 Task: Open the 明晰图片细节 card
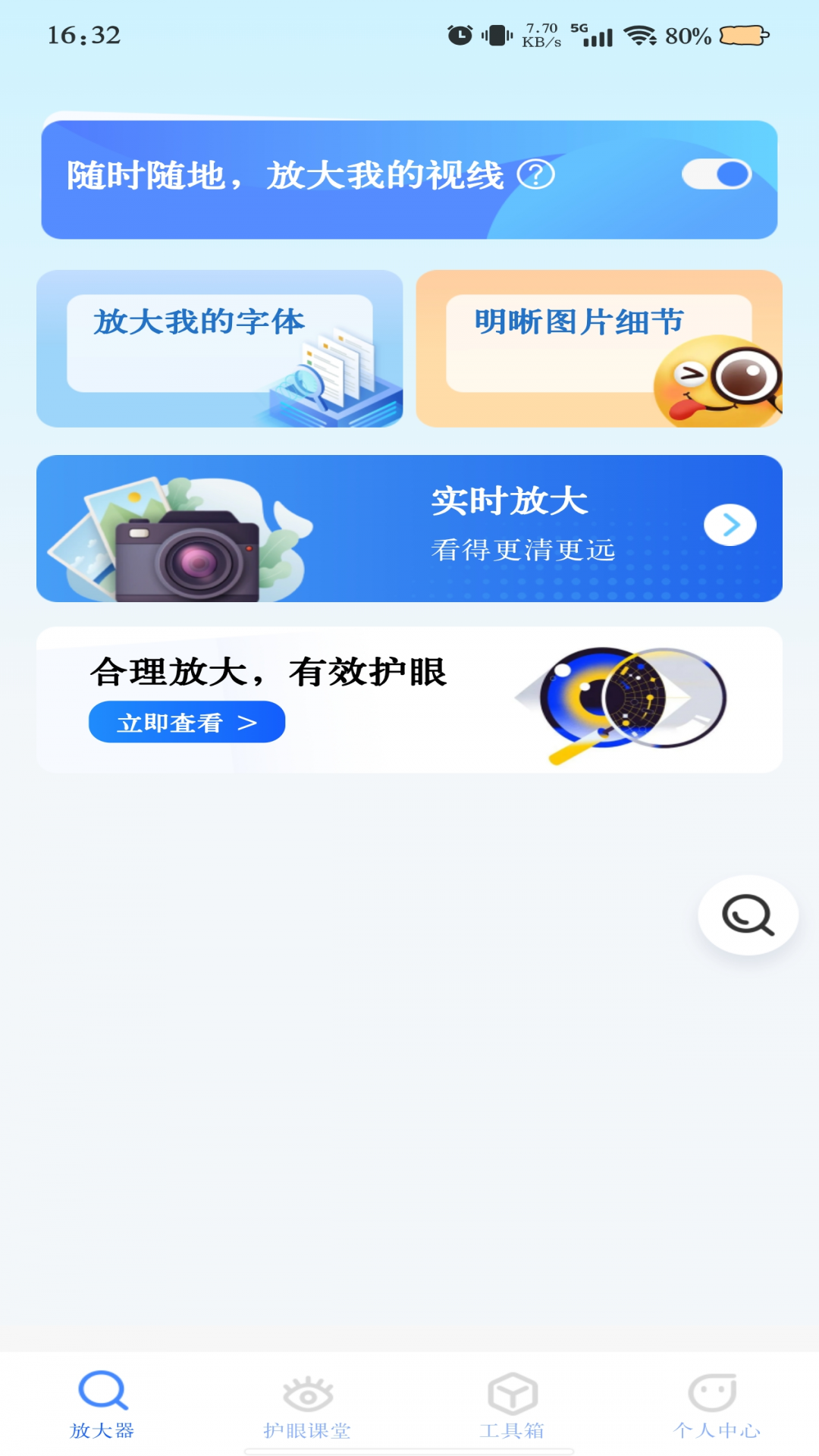click(x=599, y=349)
